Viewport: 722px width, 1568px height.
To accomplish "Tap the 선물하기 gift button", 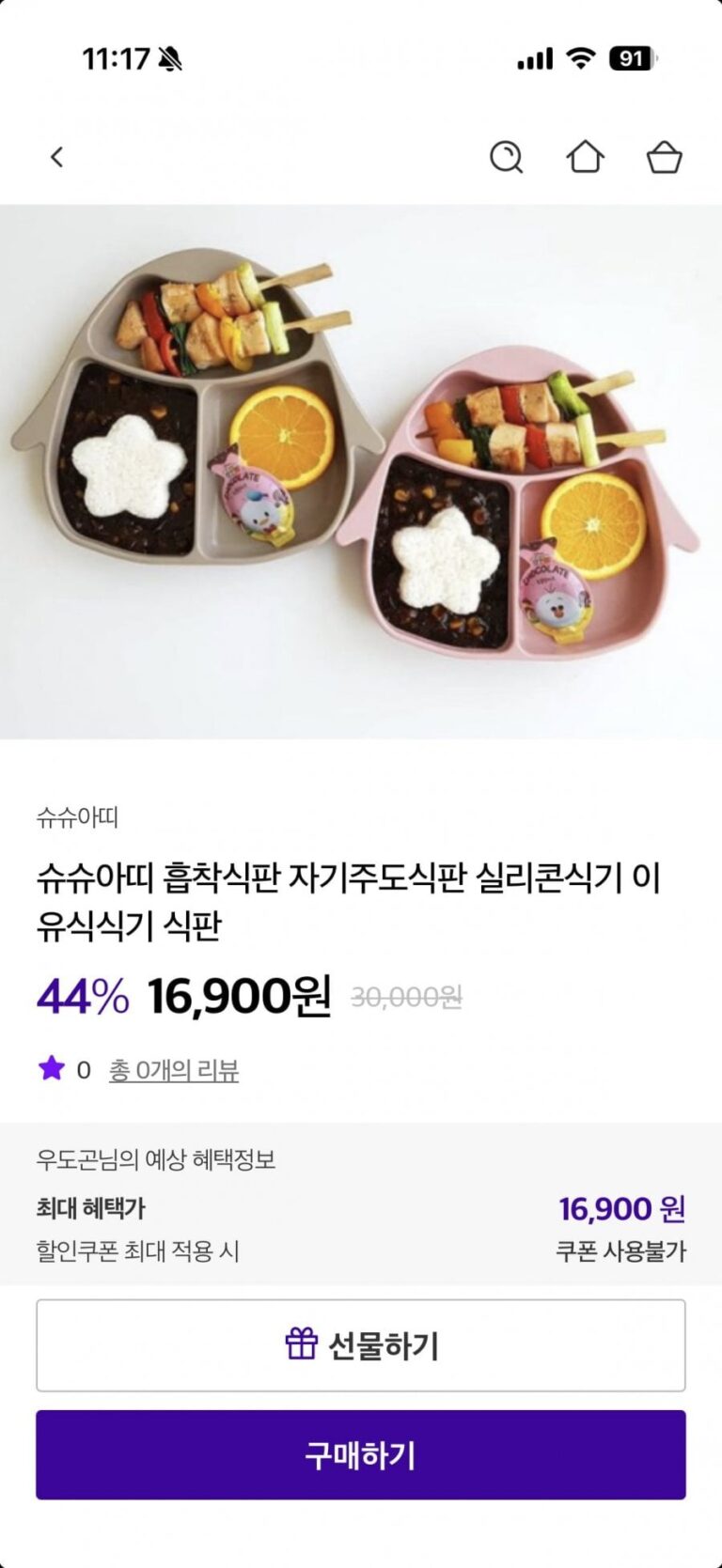I will [x=361, y=1345].
